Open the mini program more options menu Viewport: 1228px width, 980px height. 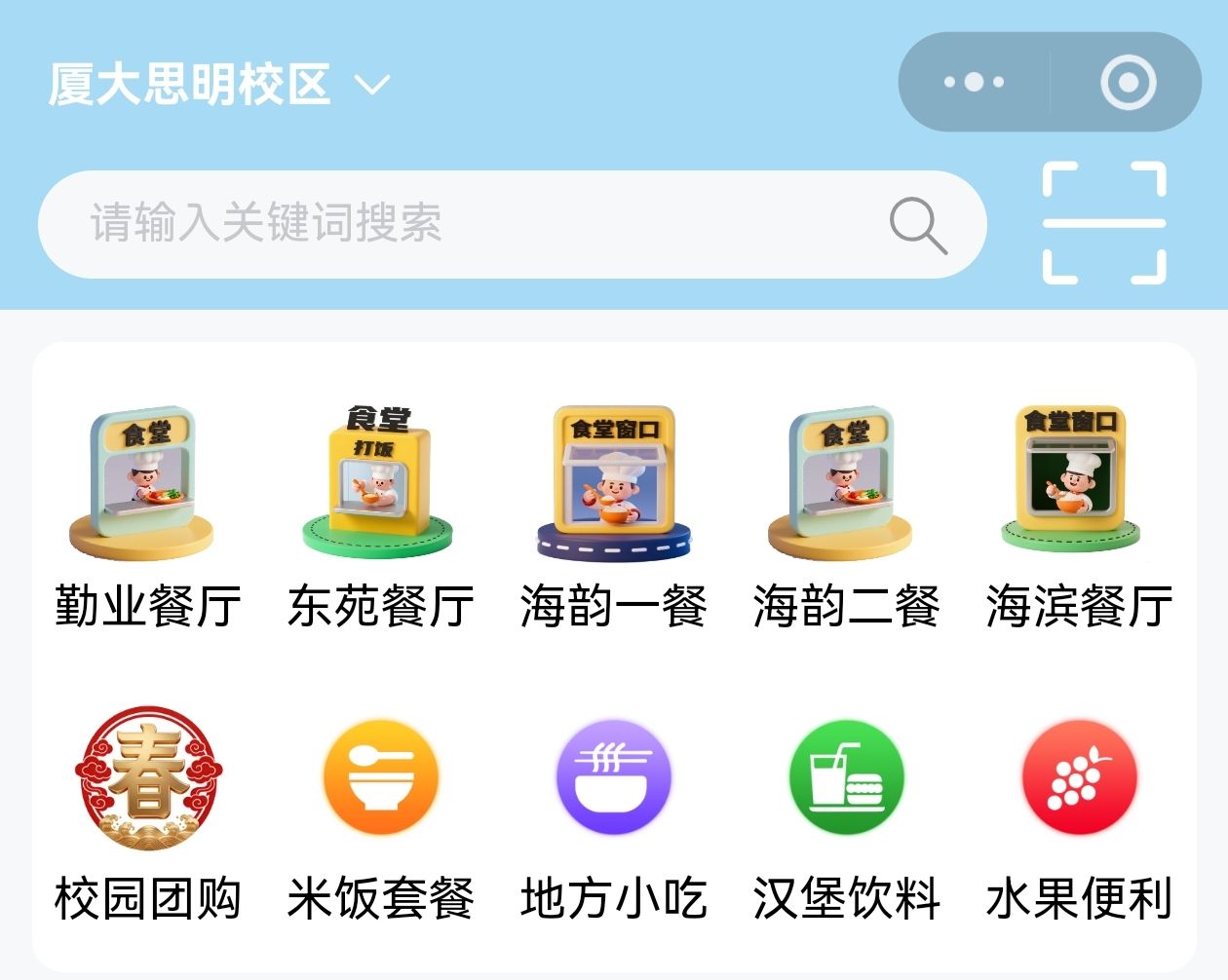[974, 82]
